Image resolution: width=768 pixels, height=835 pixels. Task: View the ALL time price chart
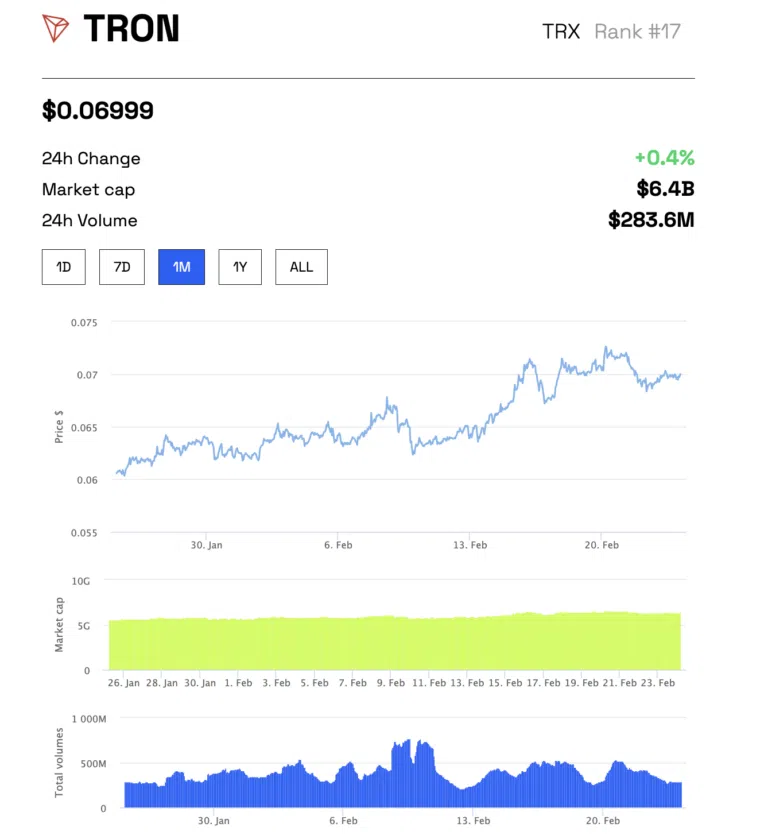[x=301, y=267]
